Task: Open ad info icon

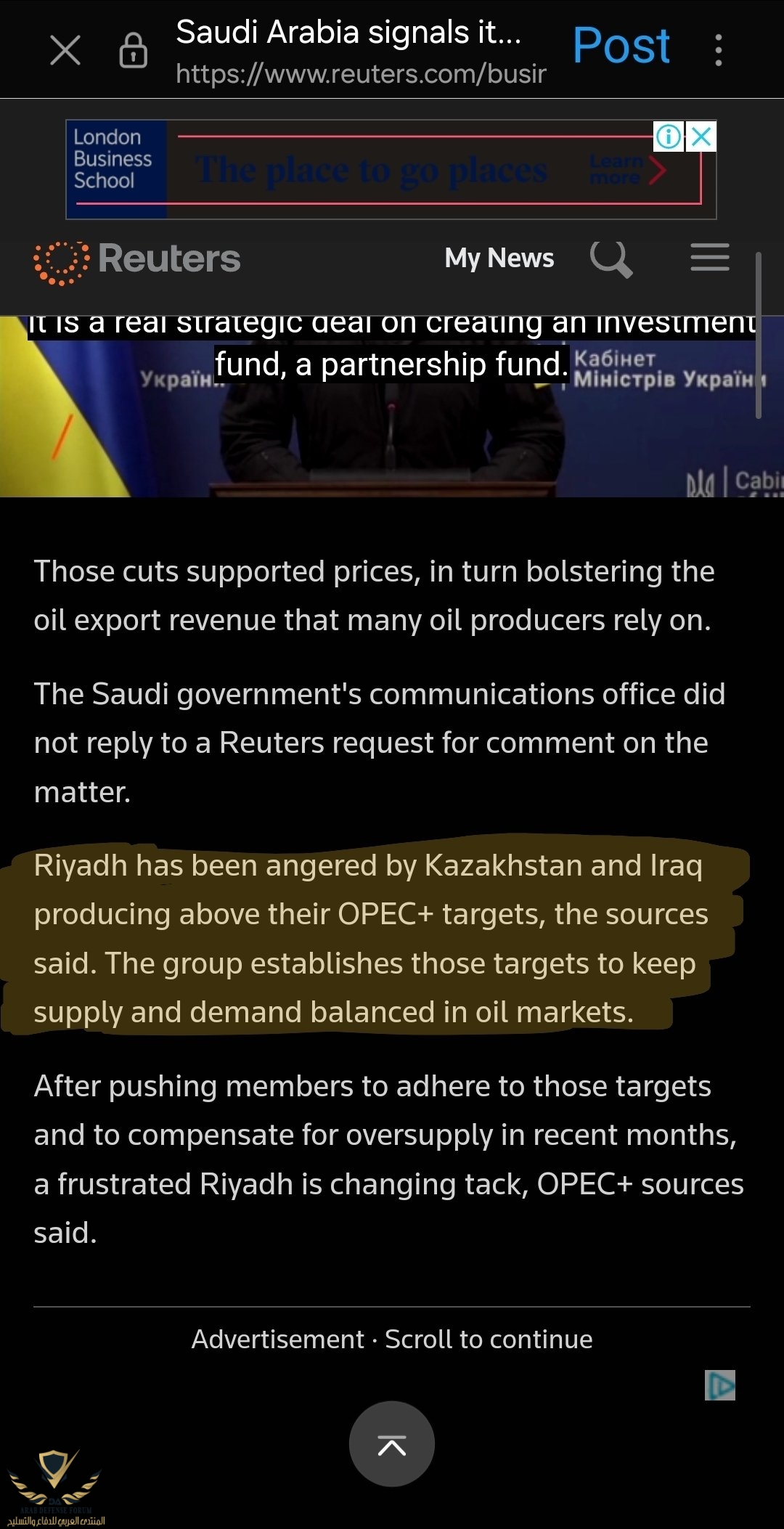Action: [669, 136]
